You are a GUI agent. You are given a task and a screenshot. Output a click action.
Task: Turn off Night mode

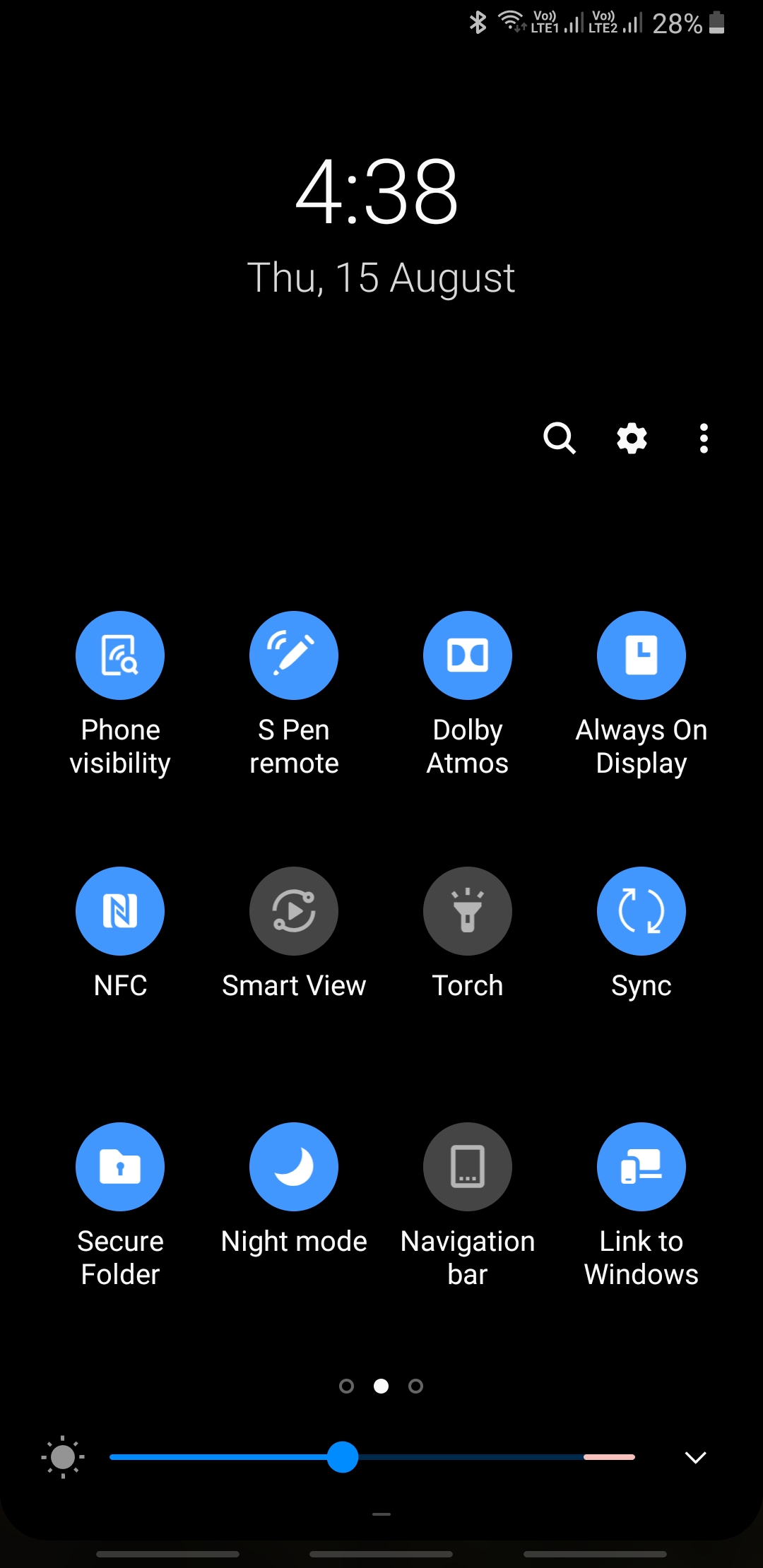pos(294,1167)
